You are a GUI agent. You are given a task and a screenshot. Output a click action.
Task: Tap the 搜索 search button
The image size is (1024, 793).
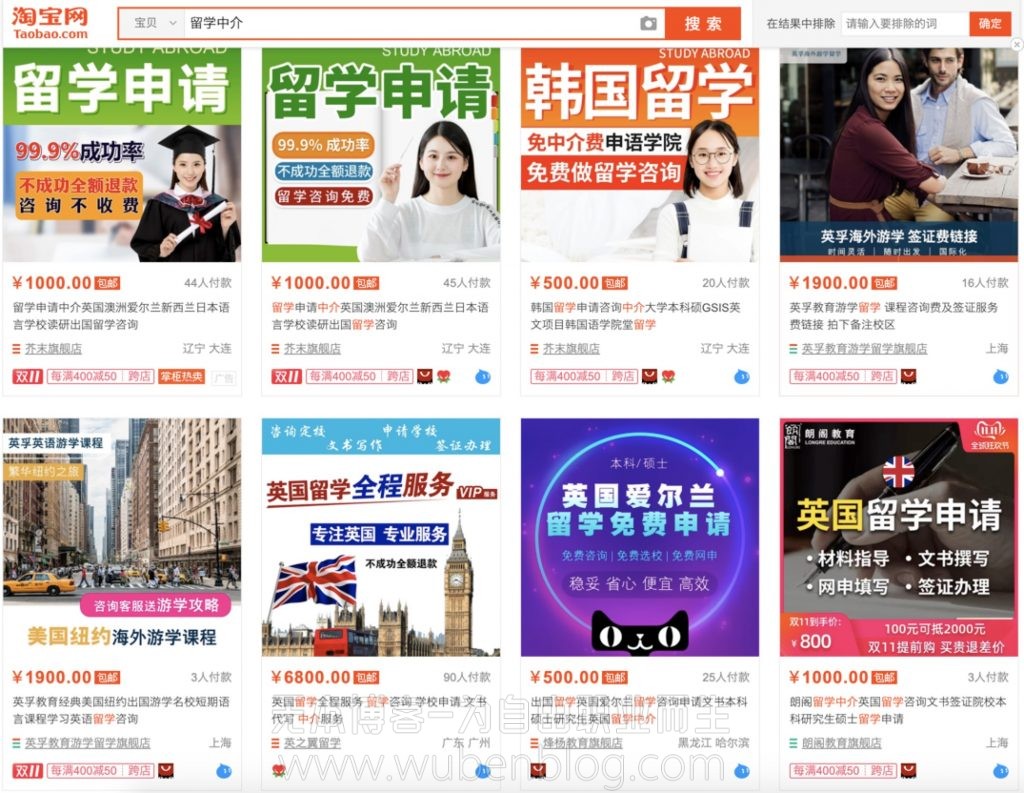704,23
